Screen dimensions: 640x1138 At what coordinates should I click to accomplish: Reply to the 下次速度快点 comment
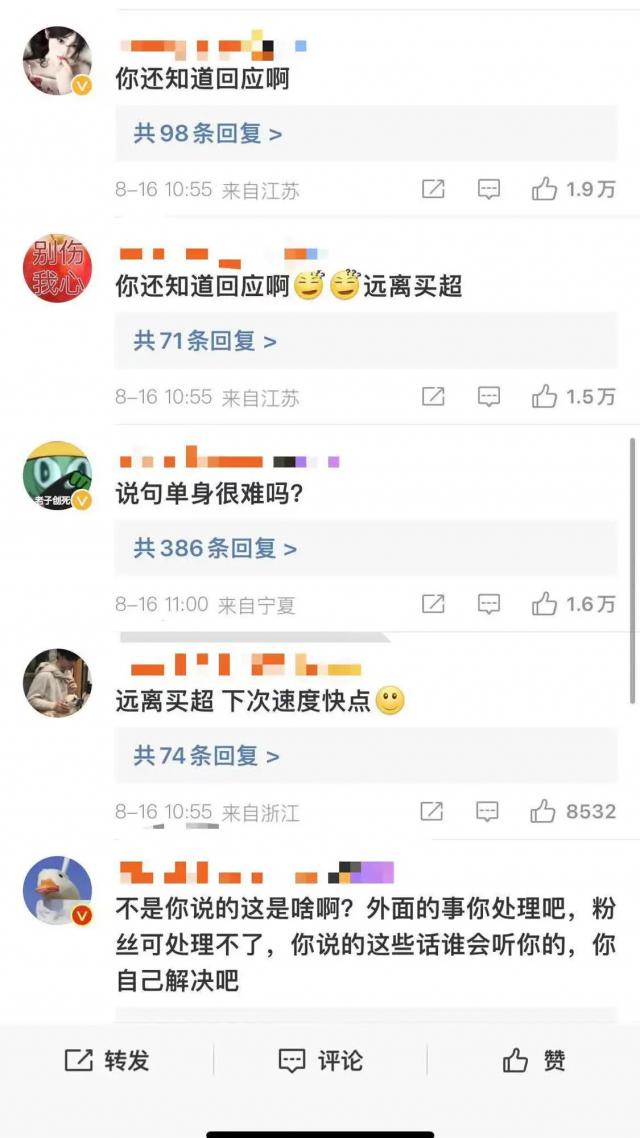pos(488,811)
